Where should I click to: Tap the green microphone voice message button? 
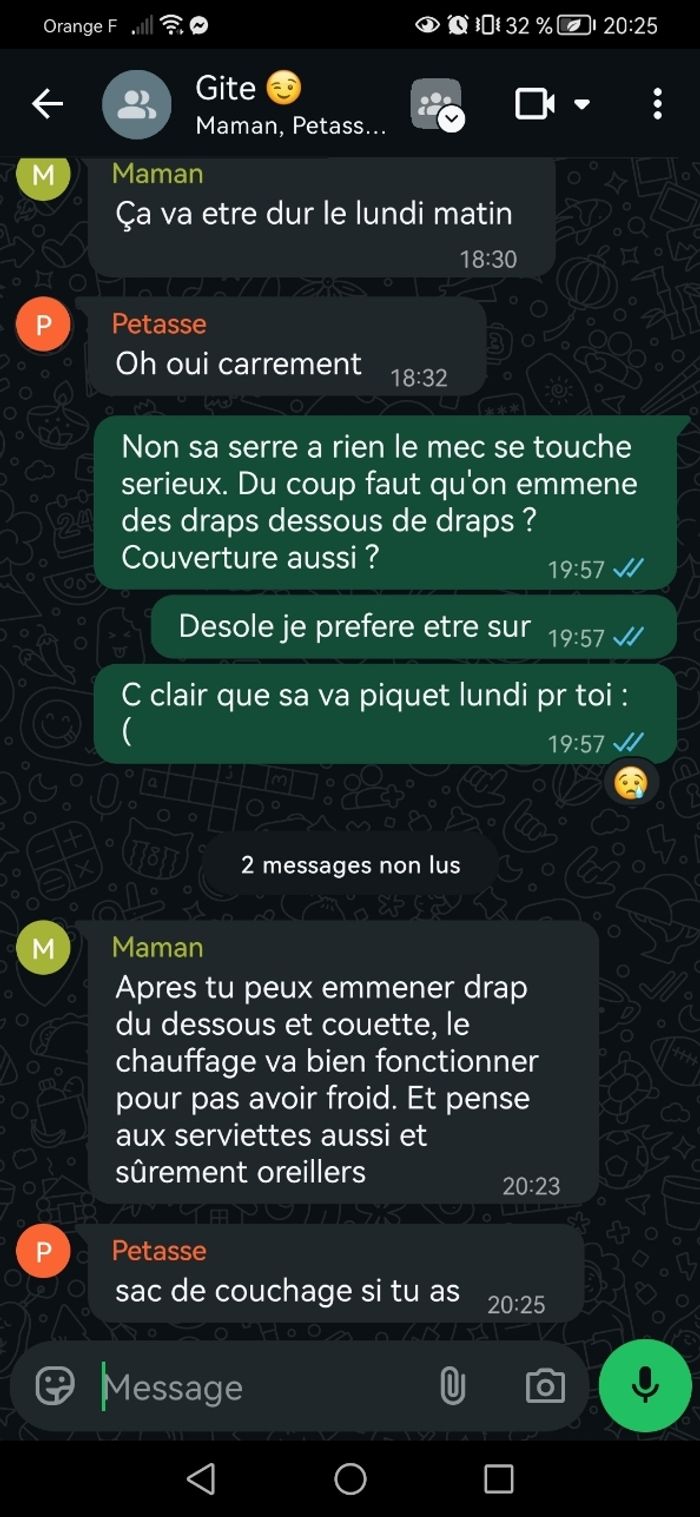click(x=645, y=1386)
